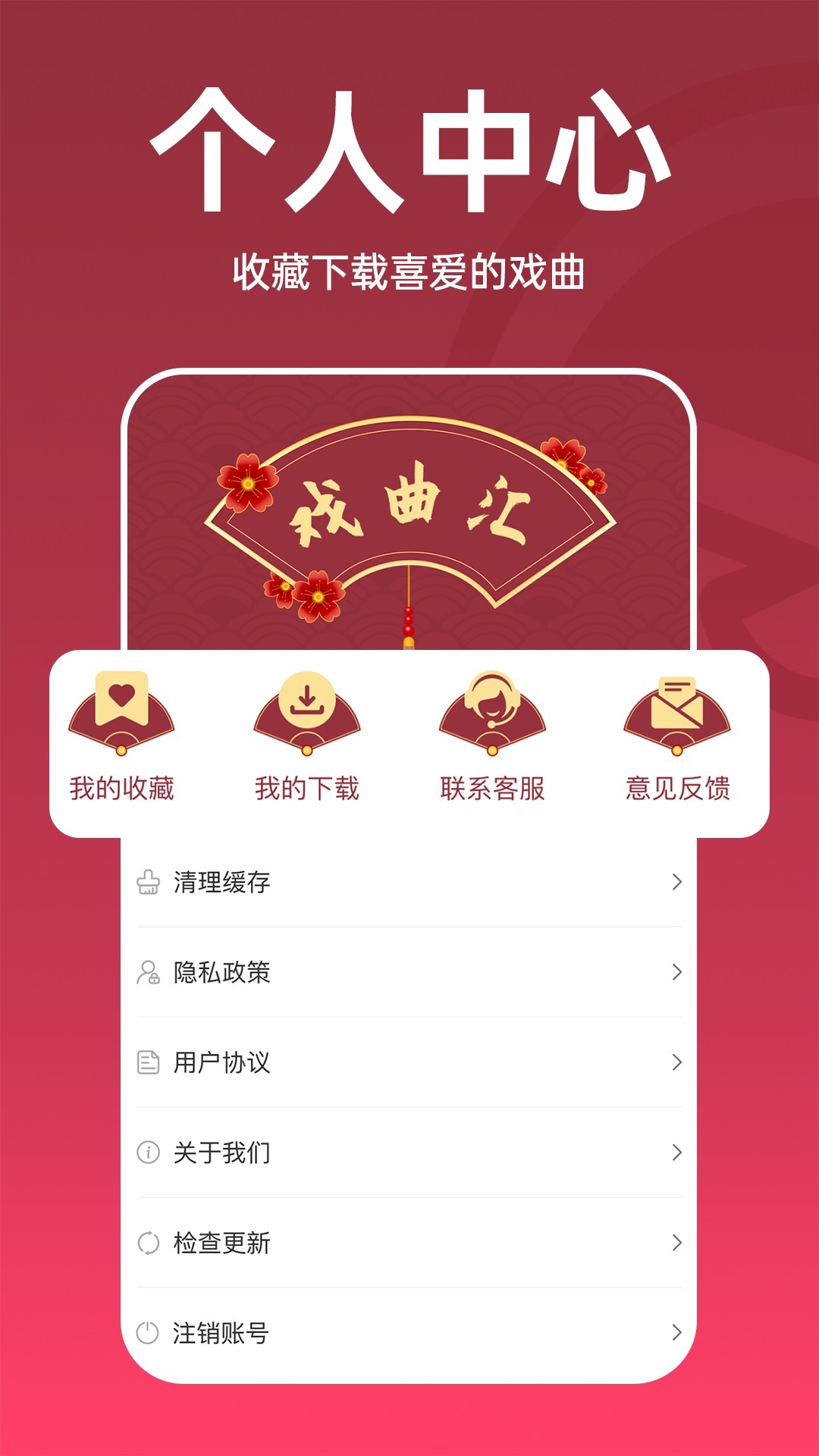819x1456 pixels.
Task: Open the 关于我们 chevron arrow
Action: 673,1153
